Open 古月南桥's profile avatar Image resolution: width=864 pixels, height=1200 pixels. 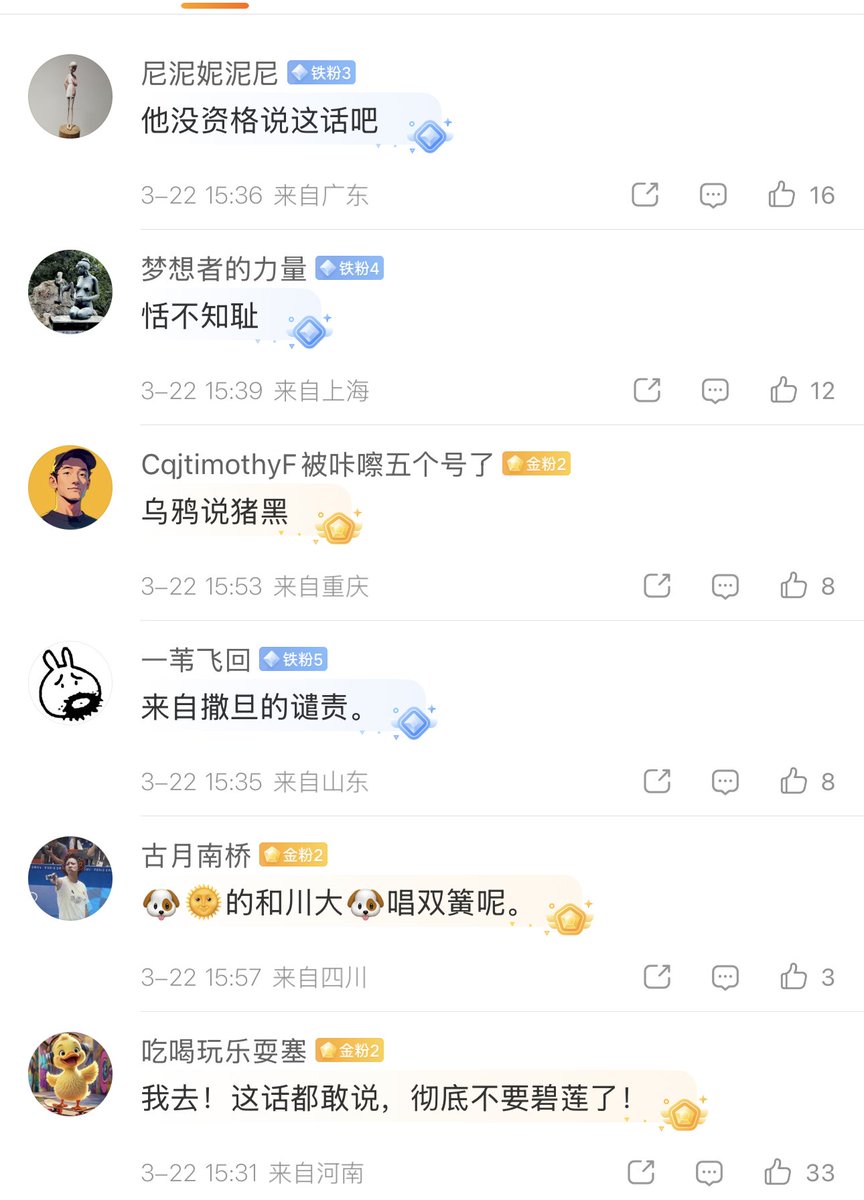coord(70,878)
